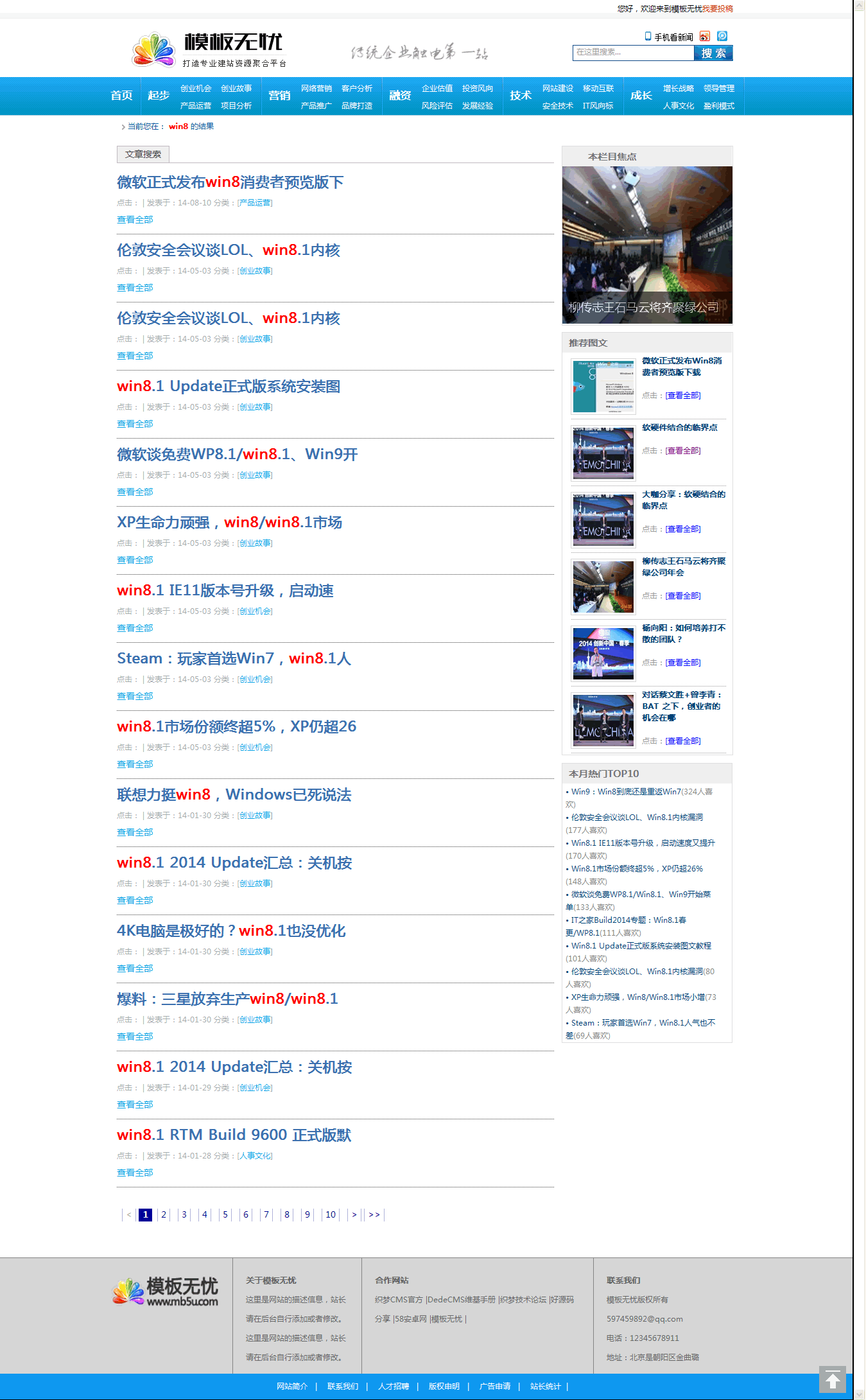Screen dimensions: 866x1400
Task: Go to the 首页 home tab
Action: (121, 96)
